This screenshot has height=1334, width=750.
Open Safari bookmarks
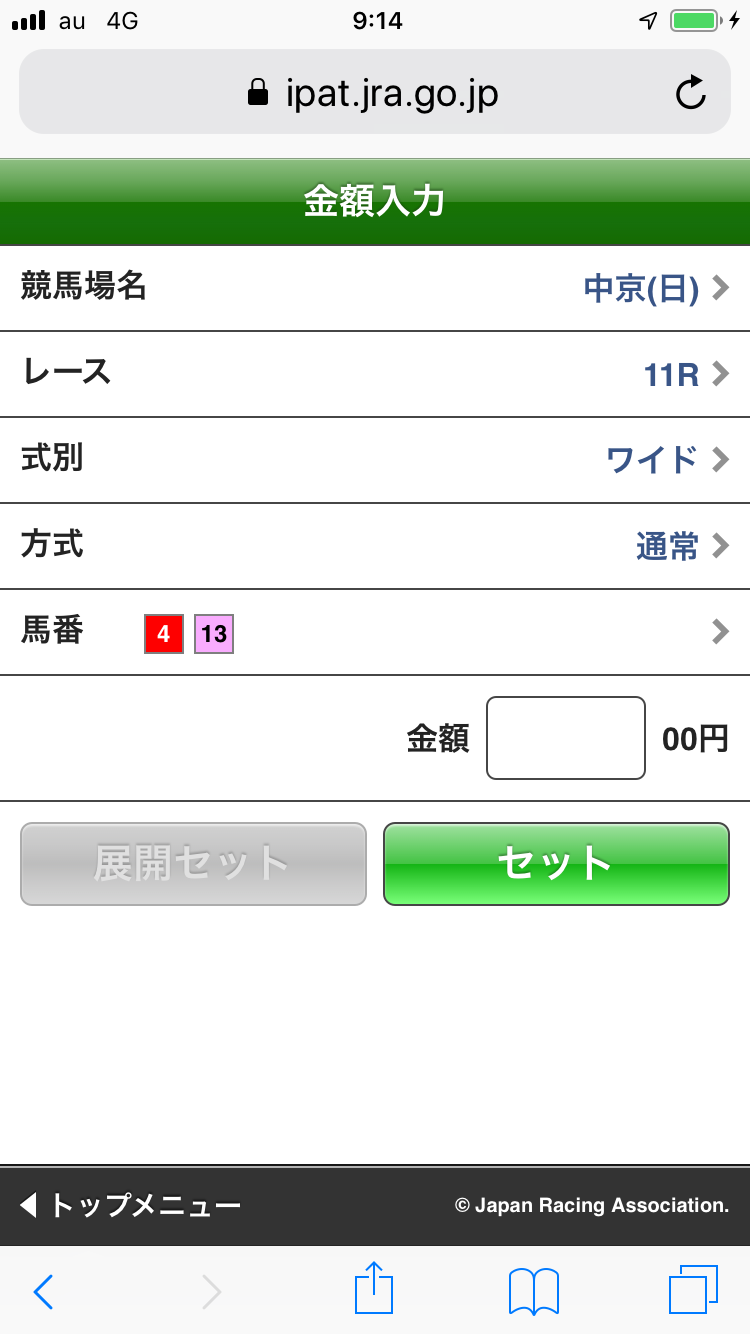click(x=533, y=1291)
